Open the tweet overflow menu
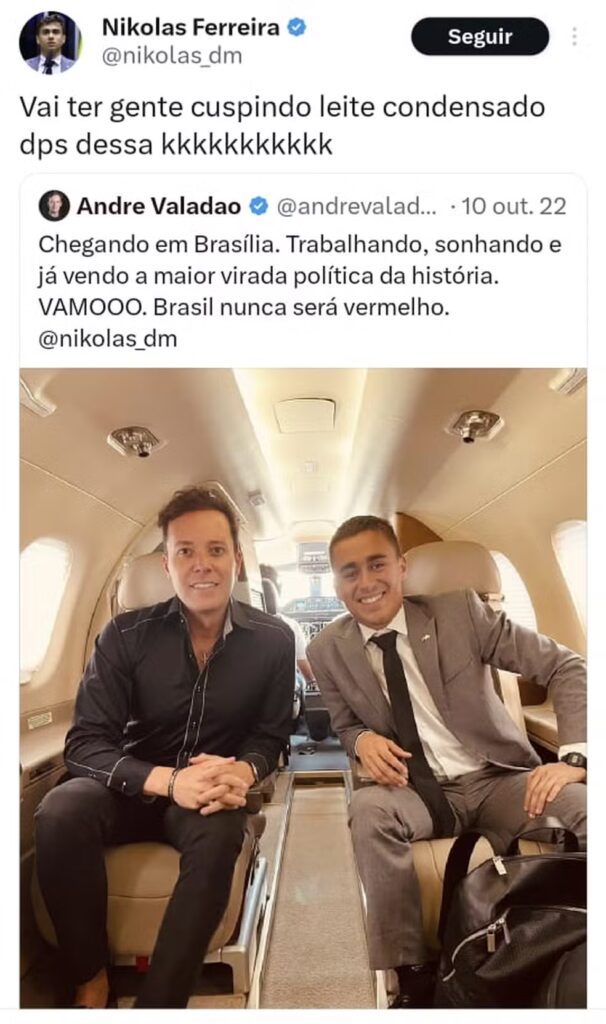The image size is (606, 1024). (574, 37)
